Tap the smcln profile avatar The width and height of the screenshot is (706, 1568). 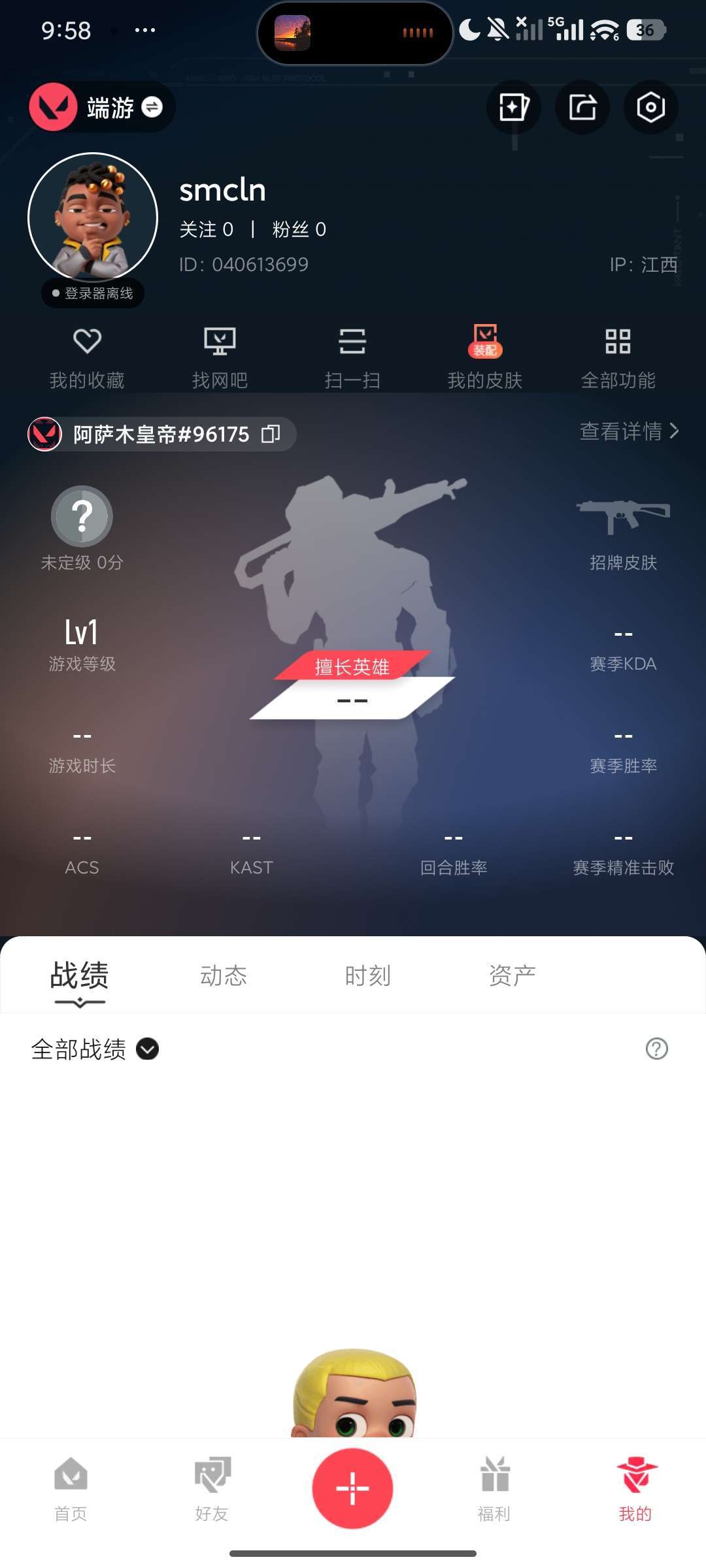pos(93,218)
